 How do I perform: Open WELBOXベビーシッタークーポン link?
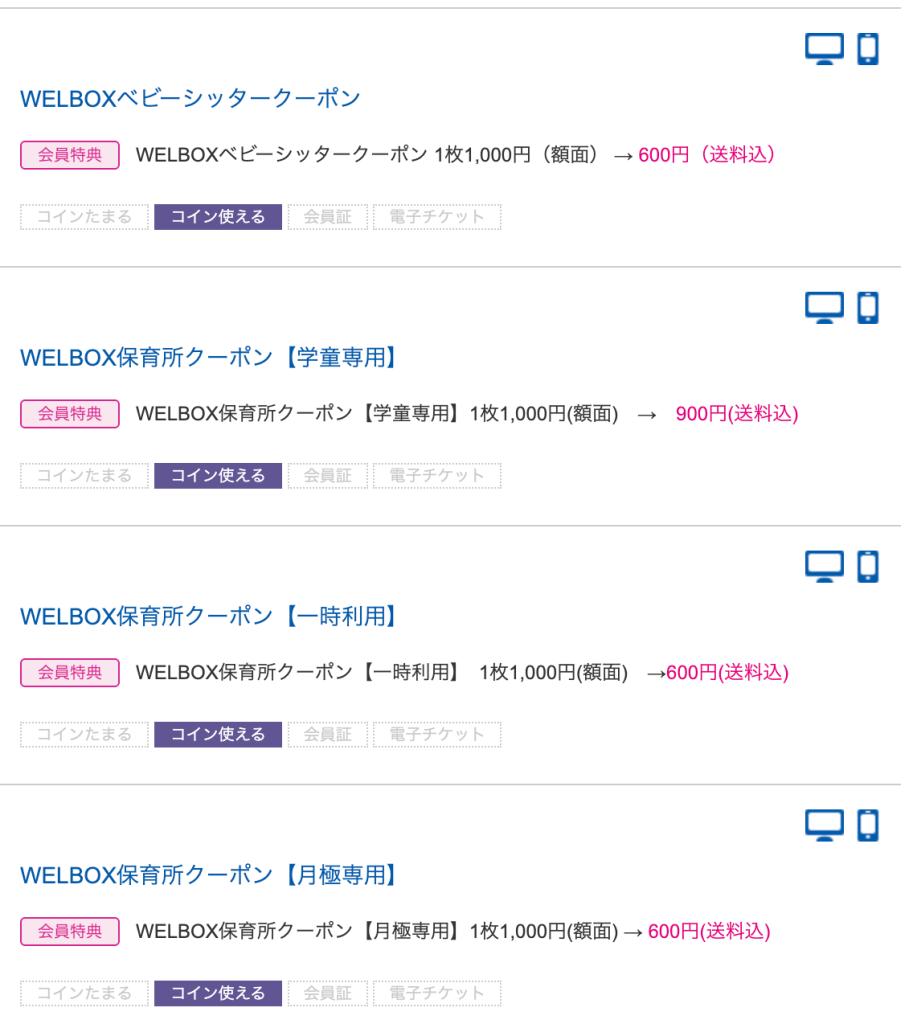pos(190,99)
